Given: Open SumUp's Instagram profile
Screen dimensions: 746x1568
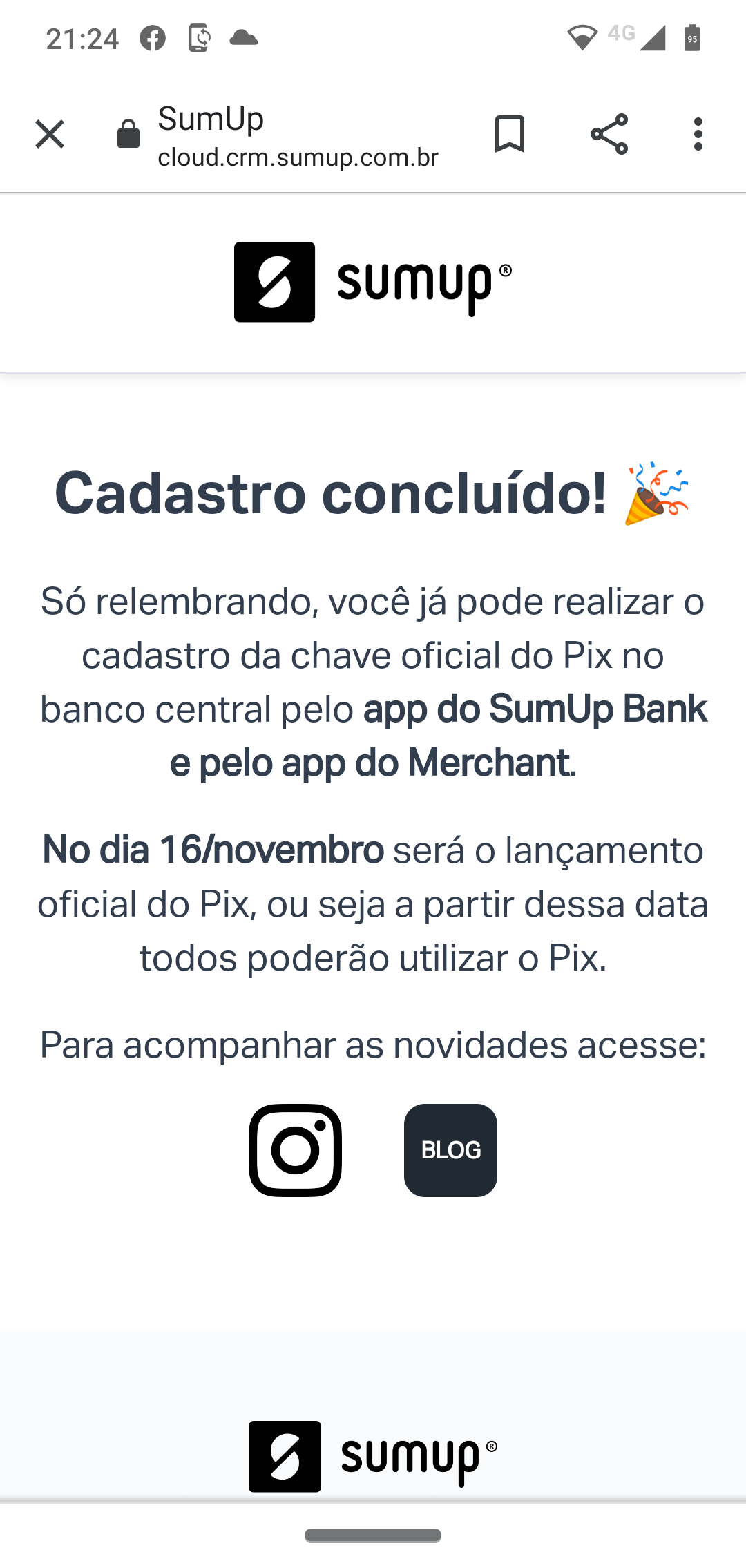Looking at the screenshot, I should tap(295, 1150).
